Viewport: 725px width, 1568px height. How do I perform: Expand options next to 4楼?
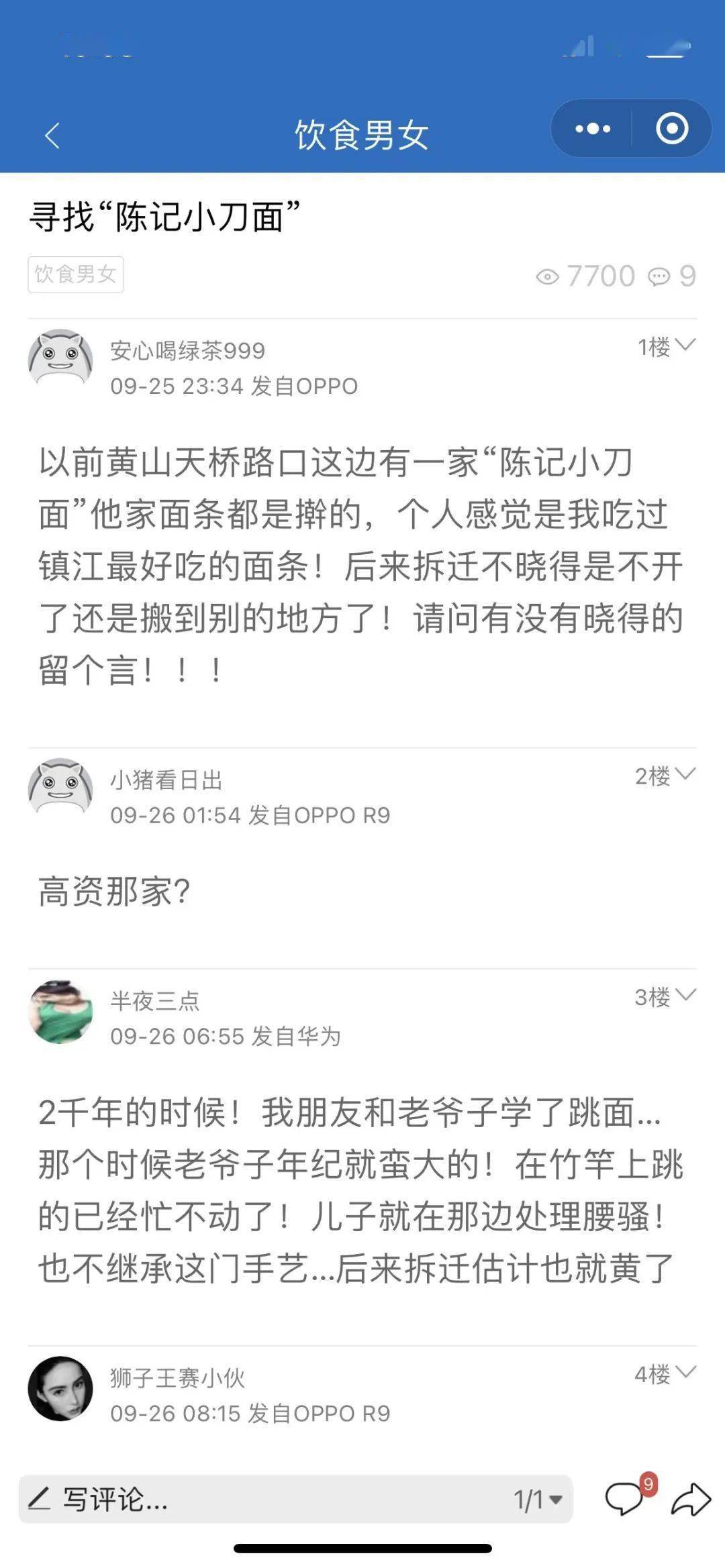685,1372
